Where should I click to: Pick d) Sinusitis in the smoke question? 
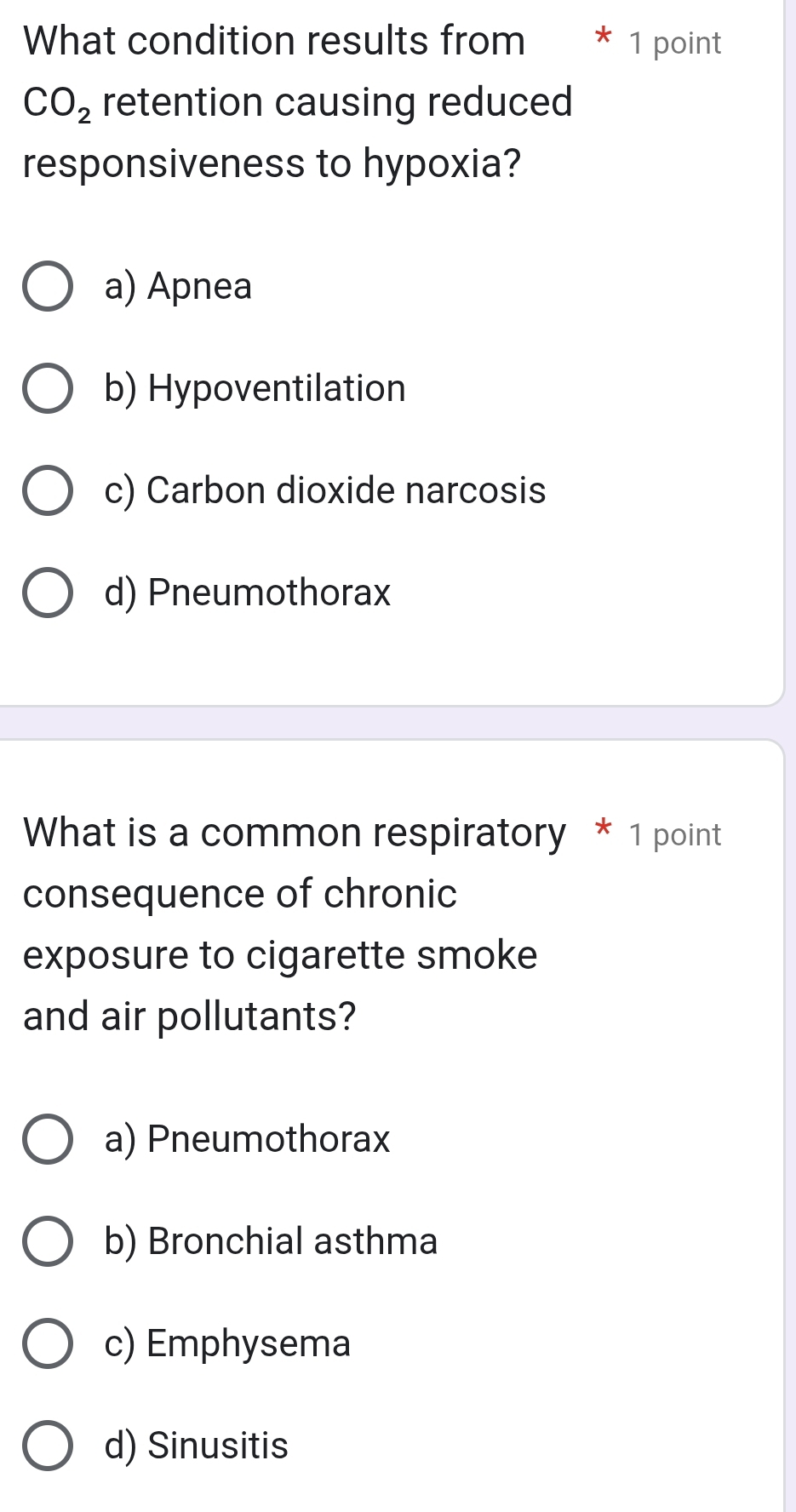tap(49, 1447)
